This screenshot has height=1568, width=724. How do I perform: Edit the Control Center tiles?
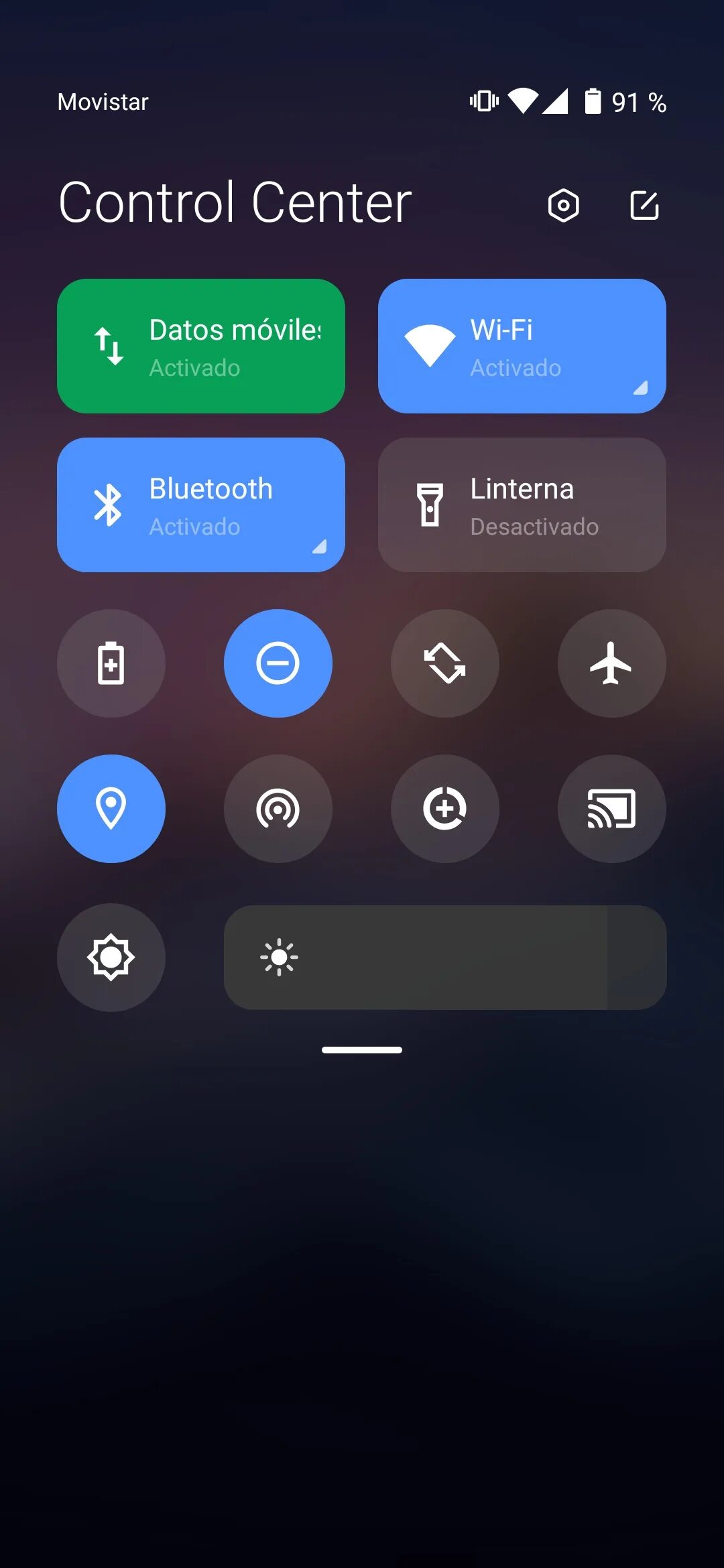pyautogui.click(x=644, y=205)
